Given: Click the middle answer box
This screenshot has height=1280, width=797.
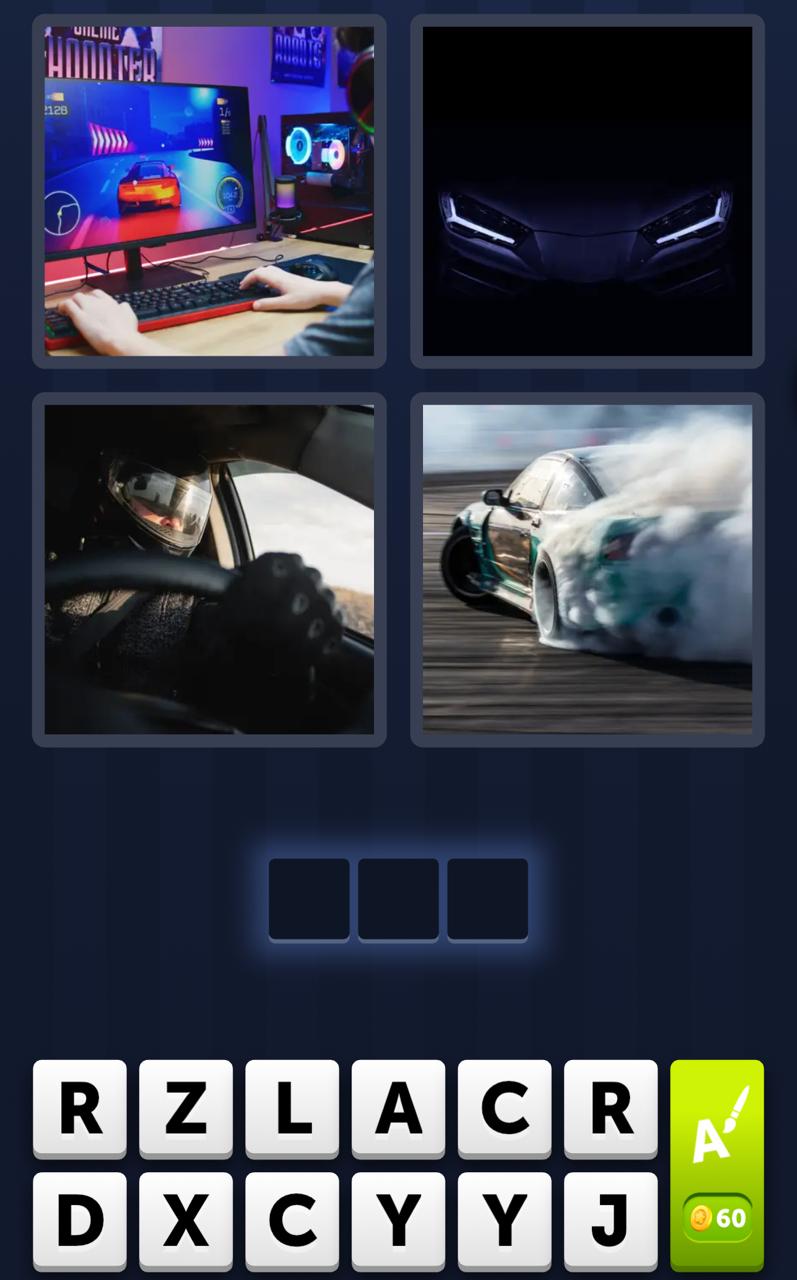Looking at the screenshot, I should coord(398,897).
